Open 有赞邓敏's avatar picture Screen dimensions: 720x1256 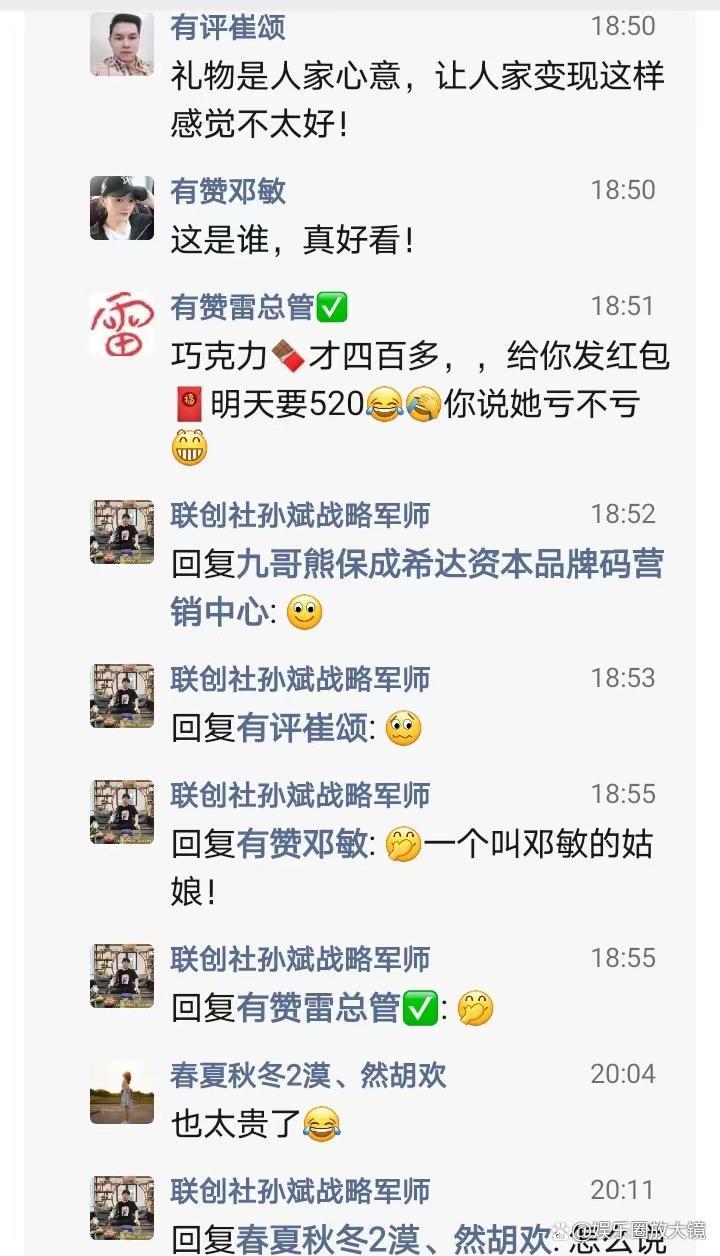(x=119, y=207)
